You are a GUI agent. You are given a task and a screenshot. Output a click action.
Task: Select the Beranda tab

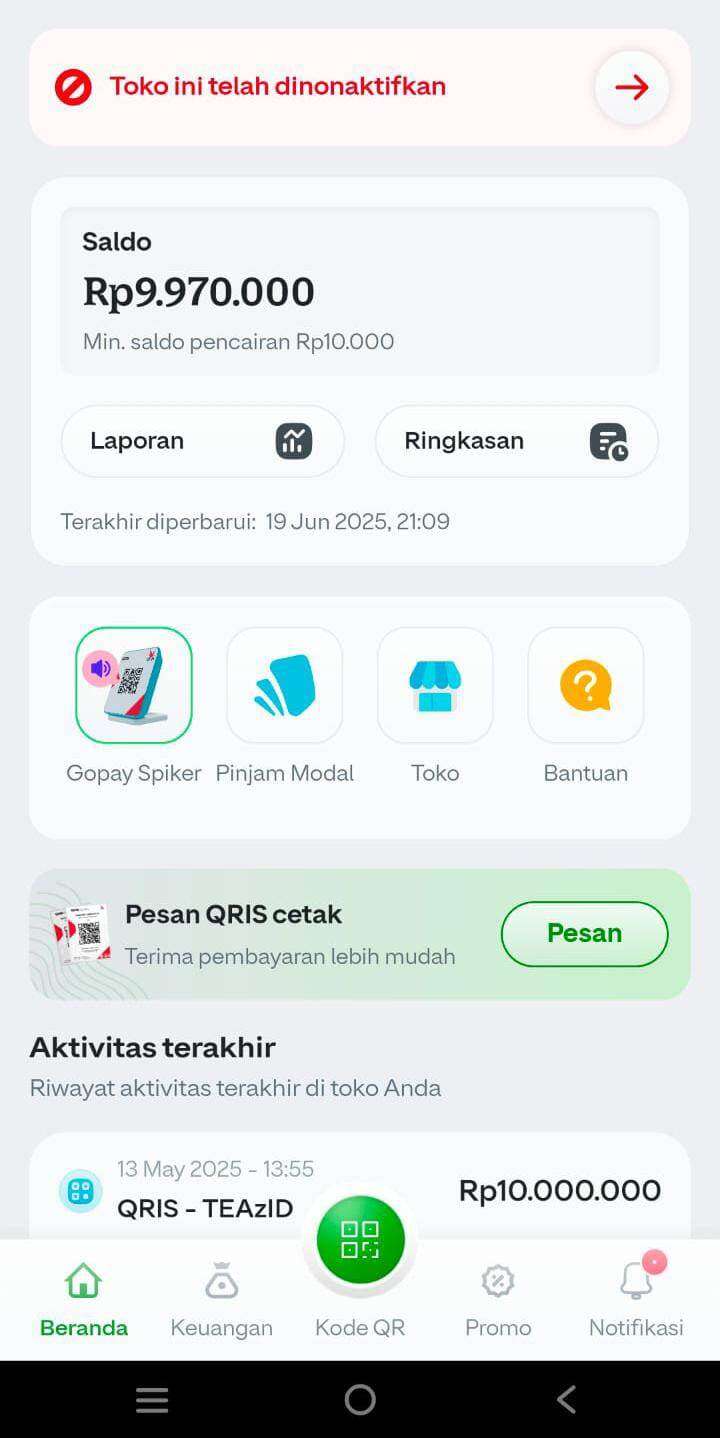(84, 1300)
